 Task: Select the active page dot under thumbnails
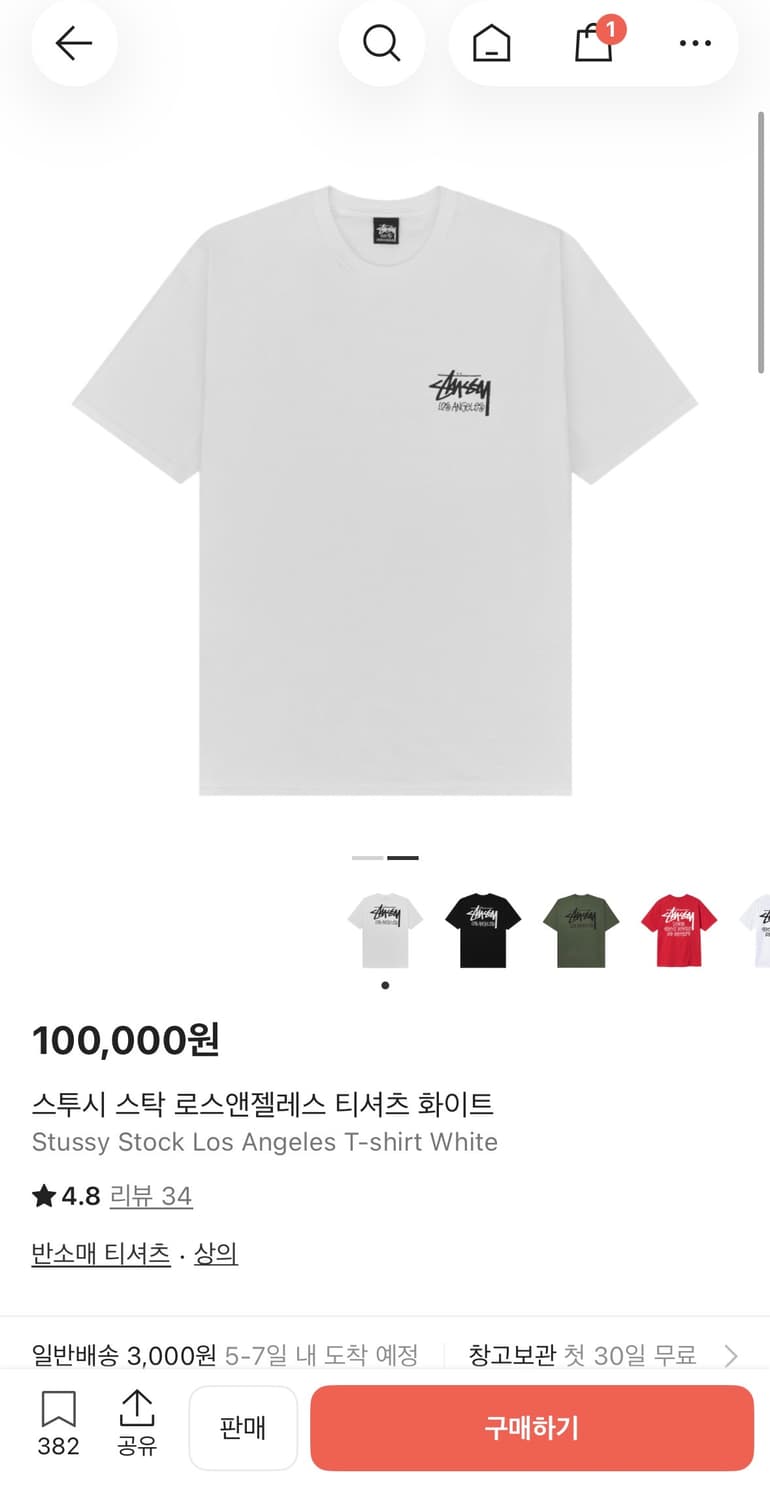385,985
